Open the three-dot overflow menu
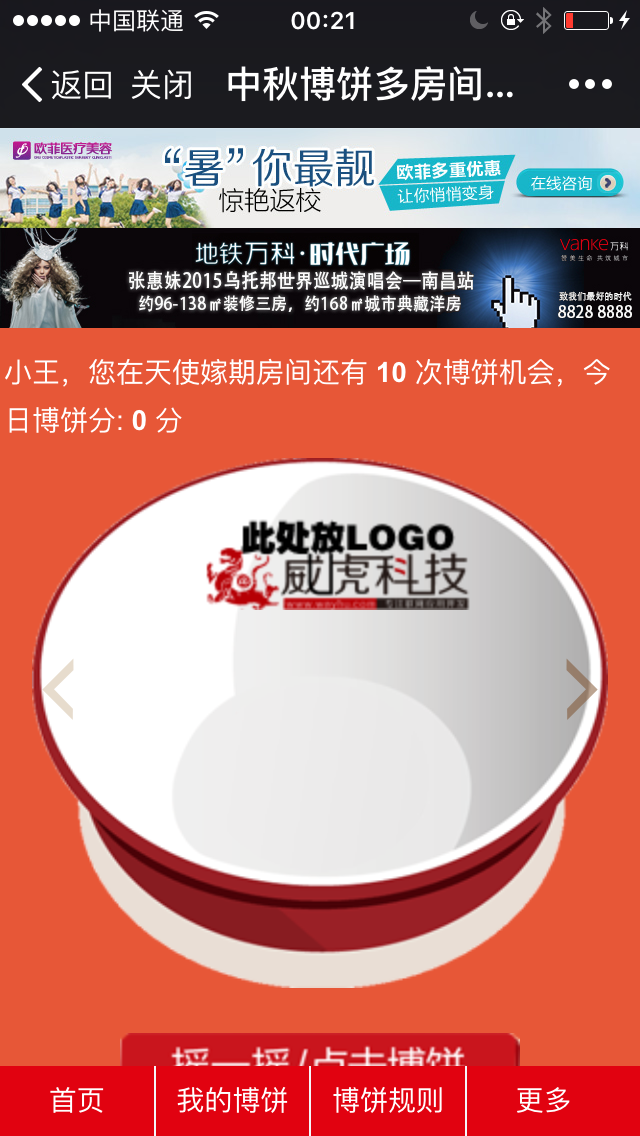This screenshot has width=640, height=1136. tap(590, 85)
